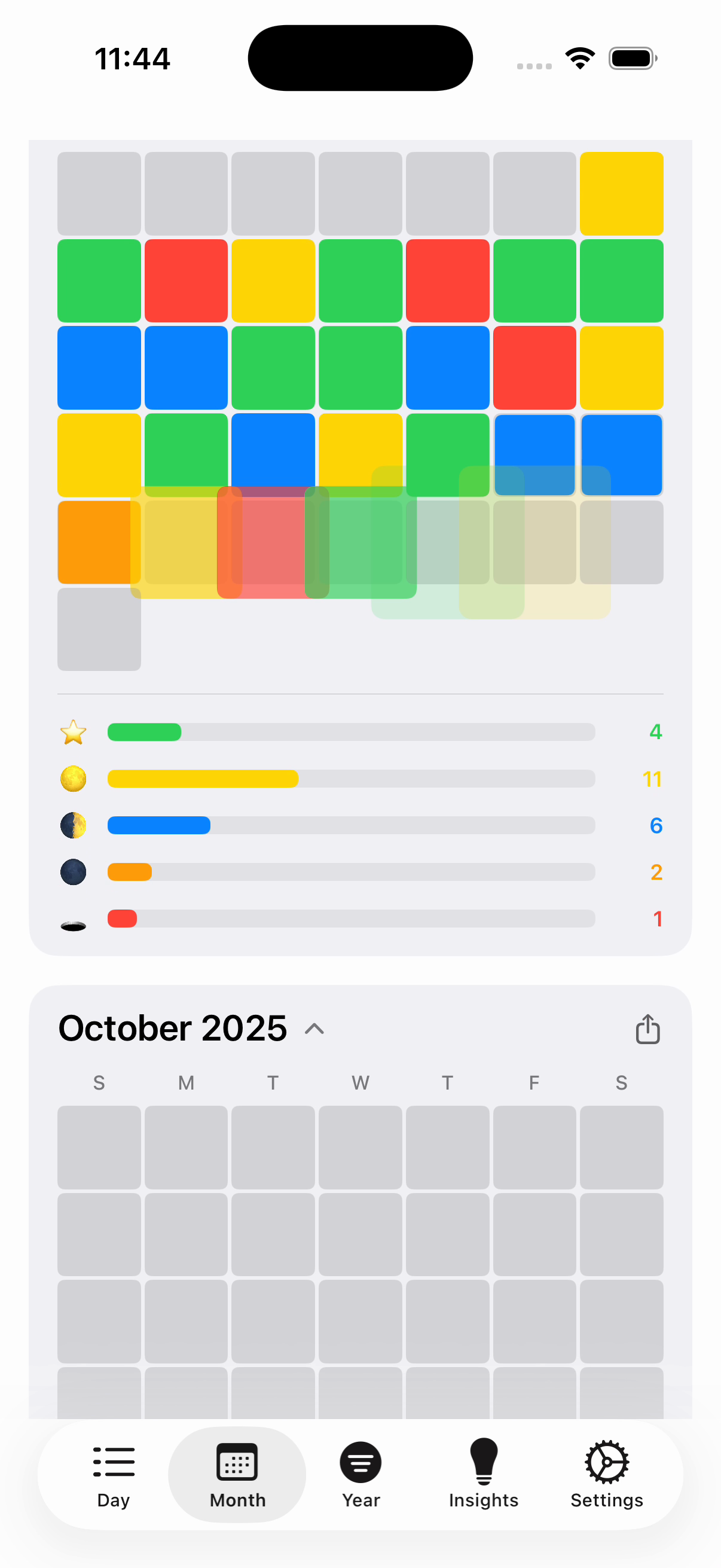Go to the Insights tab
Viewport: 721px width, 1568px height.
(x=484, y=1474)
